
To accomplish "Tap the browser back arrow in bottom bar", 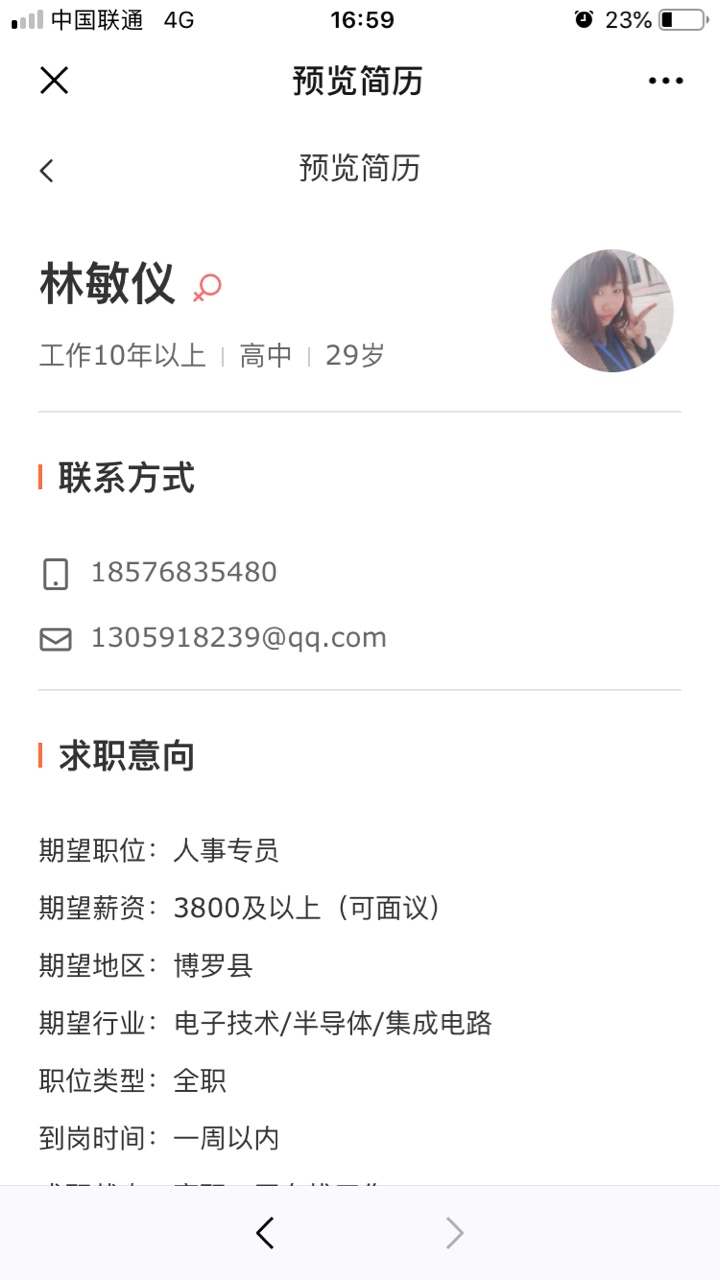I will pyautogui.click(x=265, y=1233).
